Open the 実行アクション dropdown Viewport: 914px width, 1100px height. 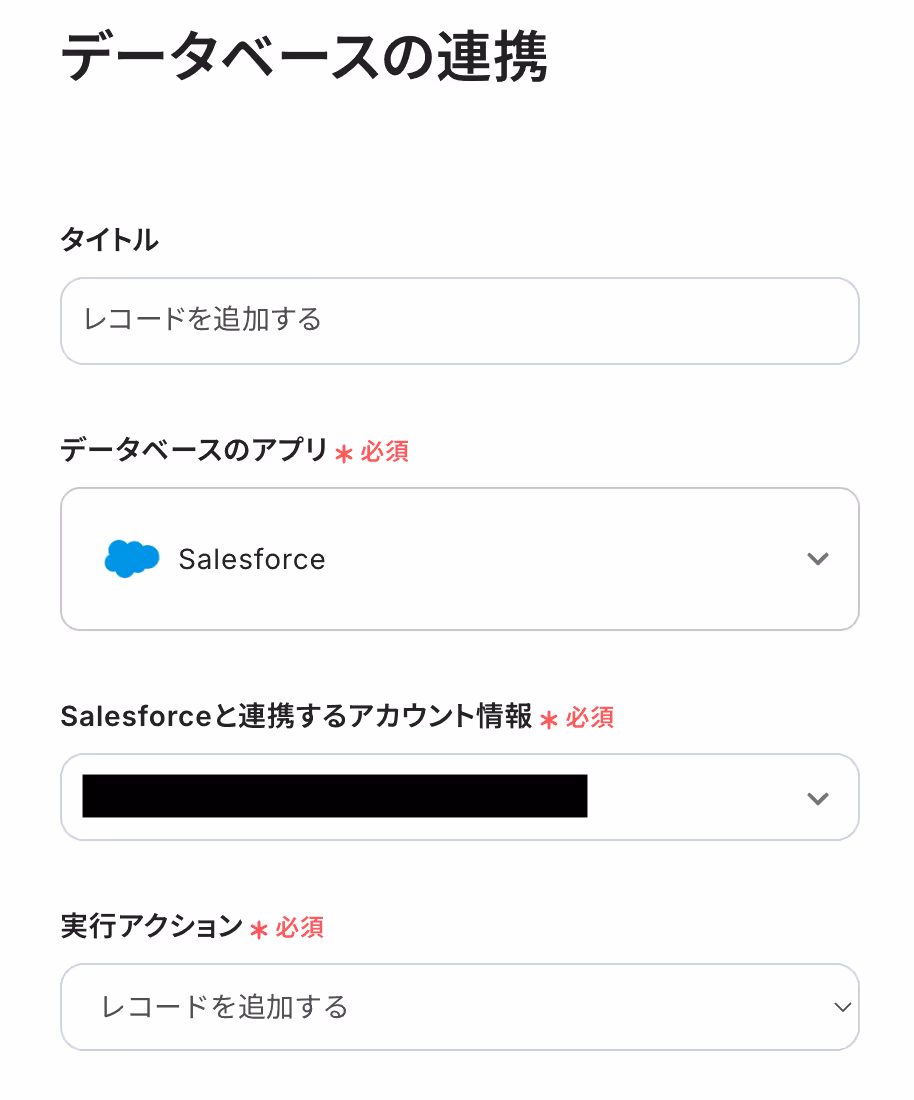pyautogui.click(x=459, y=1007)
